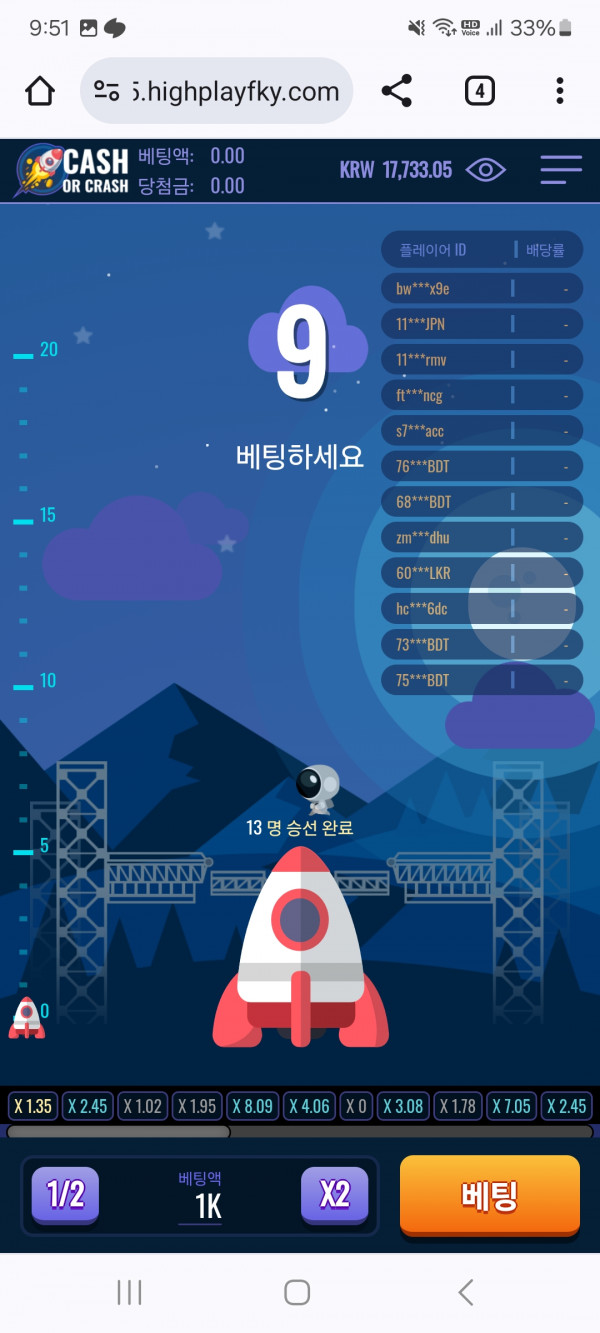Tap the history scrollbar thumb

pyautogui.click(x=118, y=1132)
